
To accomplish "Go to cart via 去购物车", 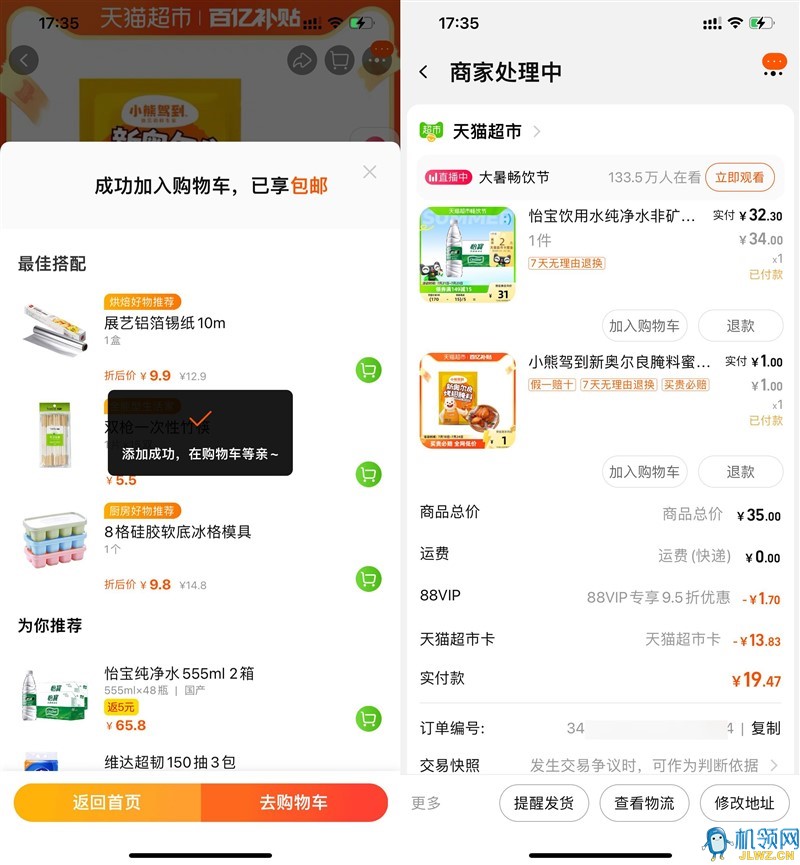I will tap(293, 802).
